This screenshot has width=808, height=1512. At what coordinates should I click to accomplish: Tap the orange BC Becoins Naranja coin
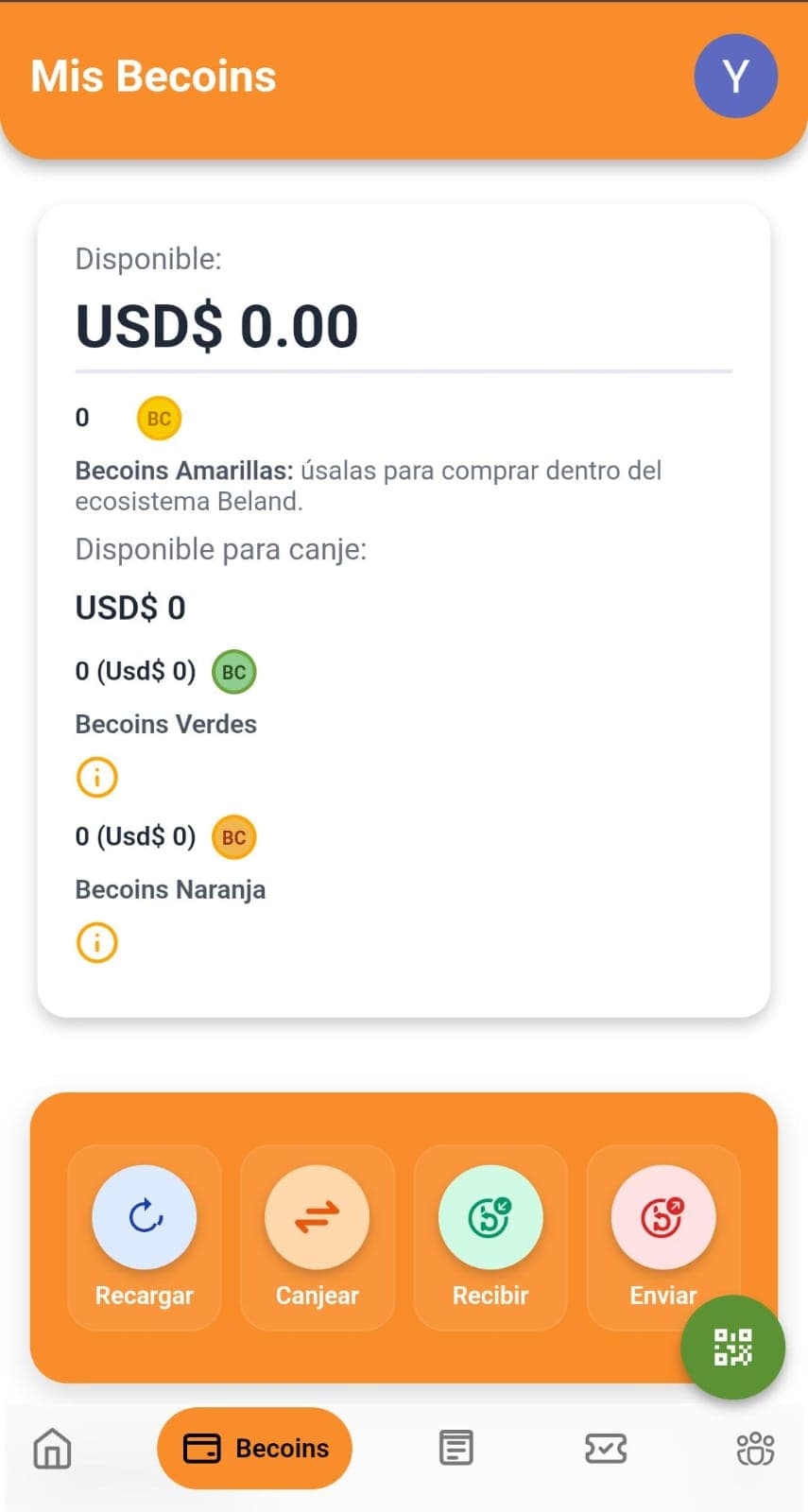233,836
